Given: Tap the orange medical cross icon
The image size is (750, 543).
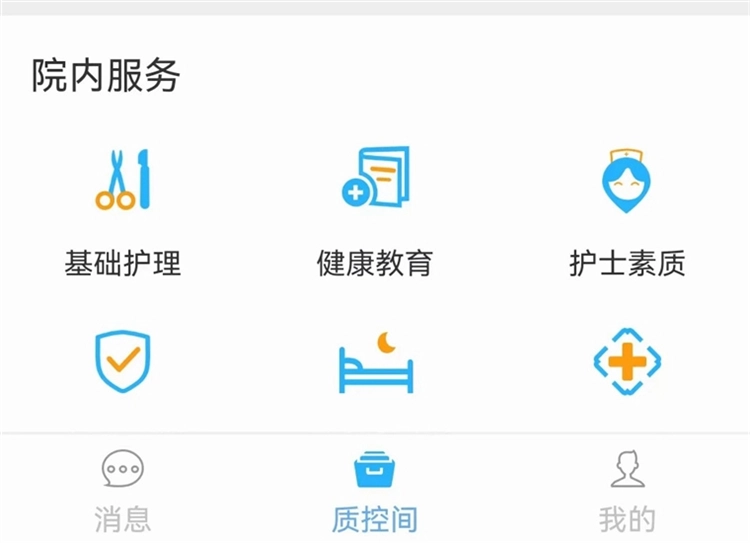Looking at the screenshot, I should point(627,361).
